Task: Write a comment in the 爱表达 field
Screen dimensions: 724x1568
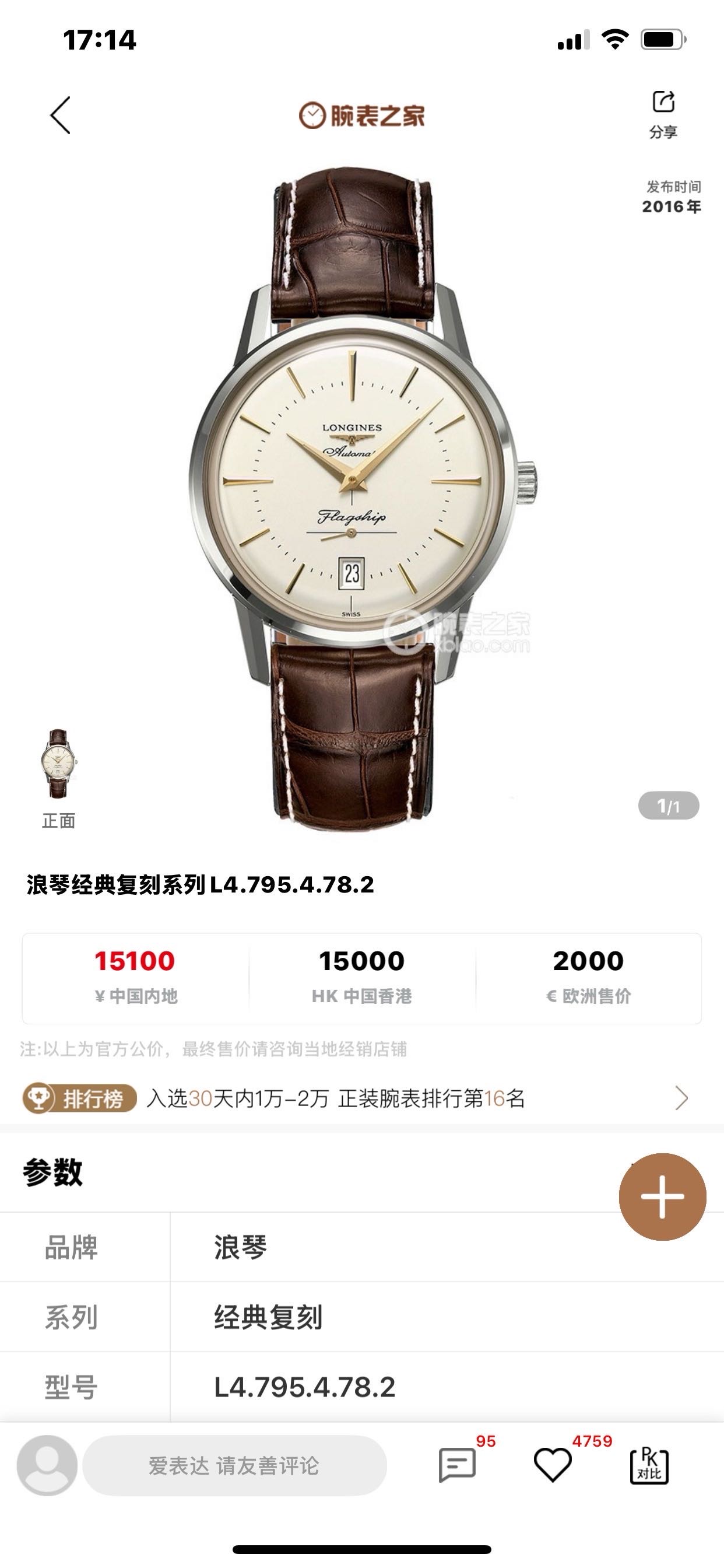Action: coord(234,1466)
